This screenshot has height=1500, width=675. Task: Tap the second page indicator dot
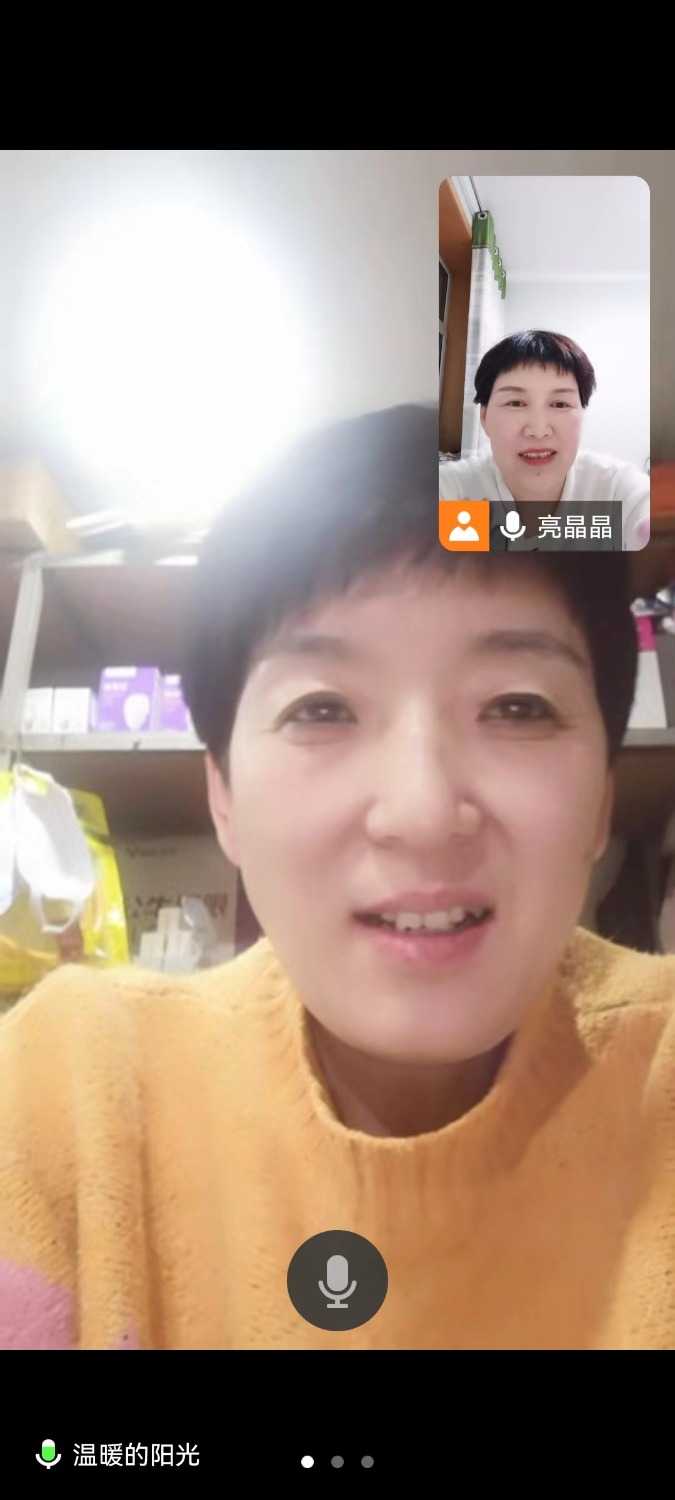click(x=337, y=1461)
